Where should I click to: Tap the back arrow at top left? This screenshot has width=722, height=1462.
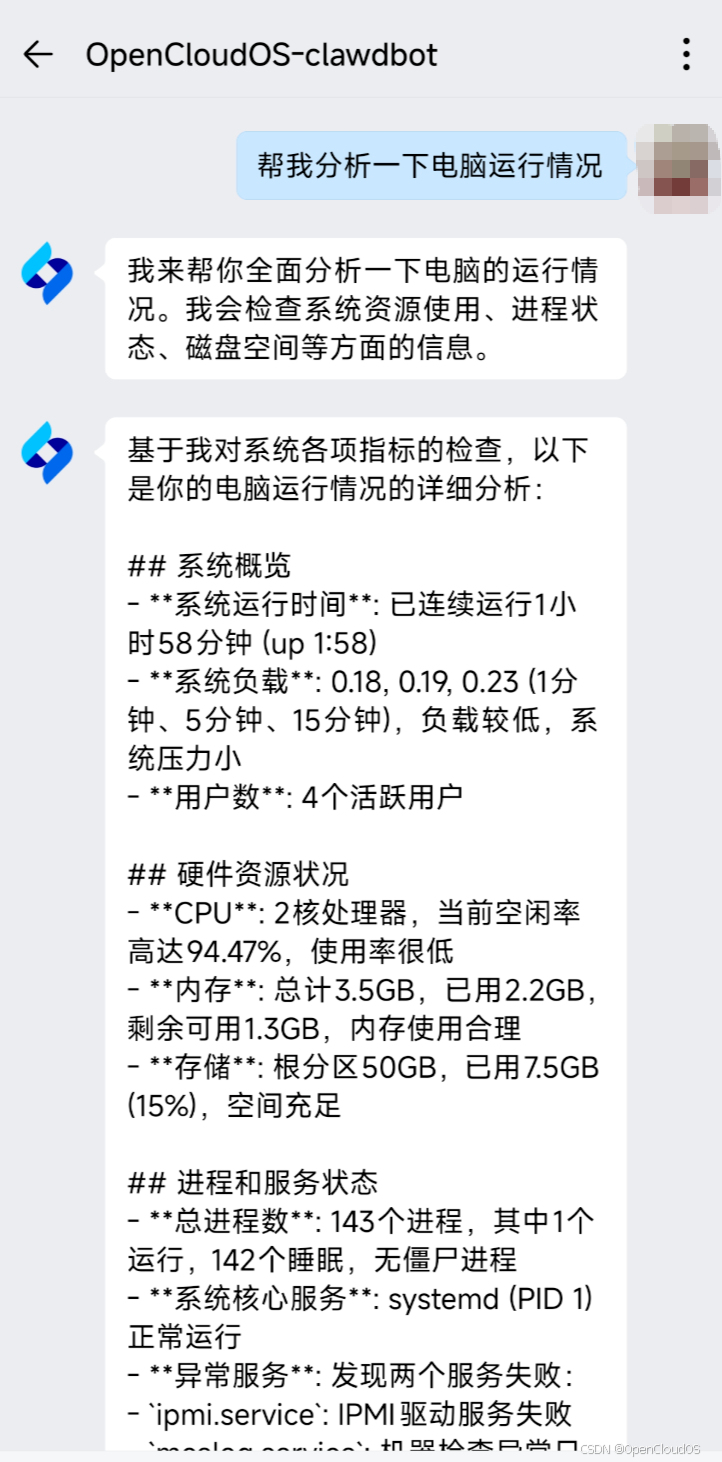[38, 55]
